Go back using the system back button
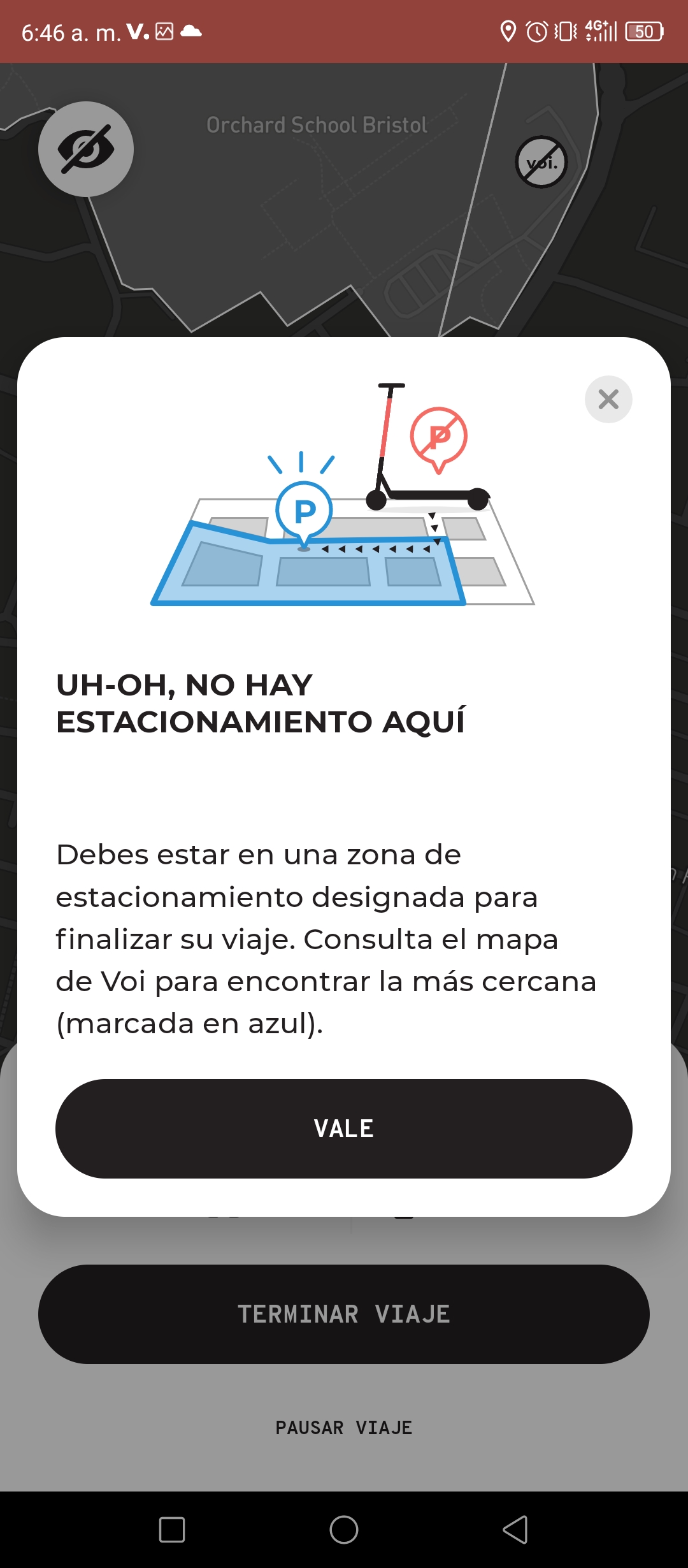 pos(515,1529)
